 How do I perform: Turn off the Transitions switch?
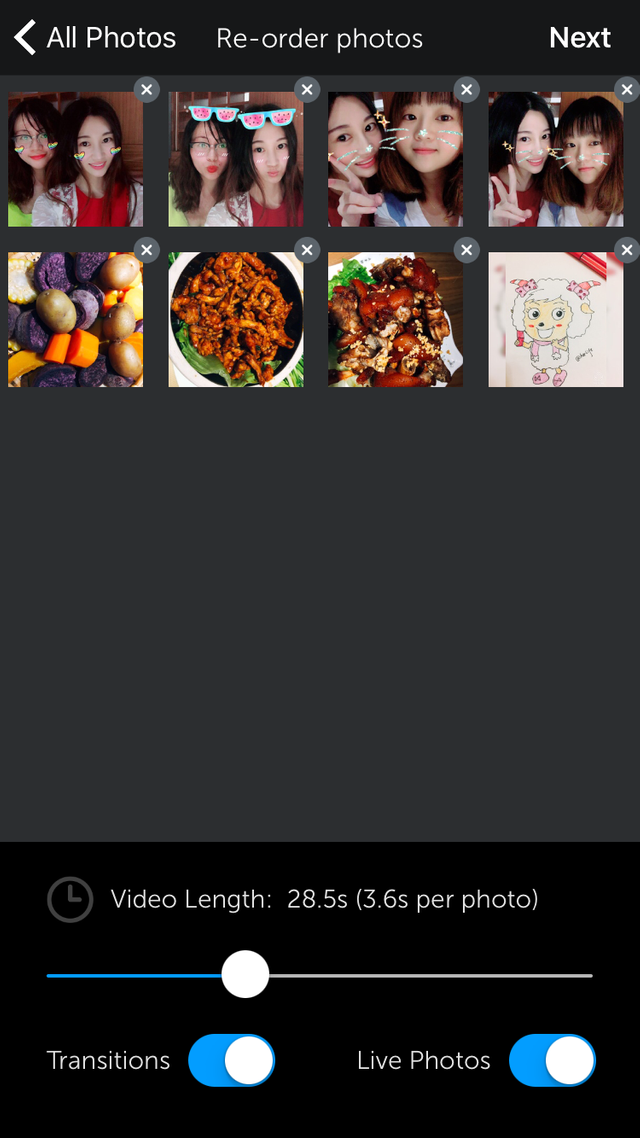231,1060
